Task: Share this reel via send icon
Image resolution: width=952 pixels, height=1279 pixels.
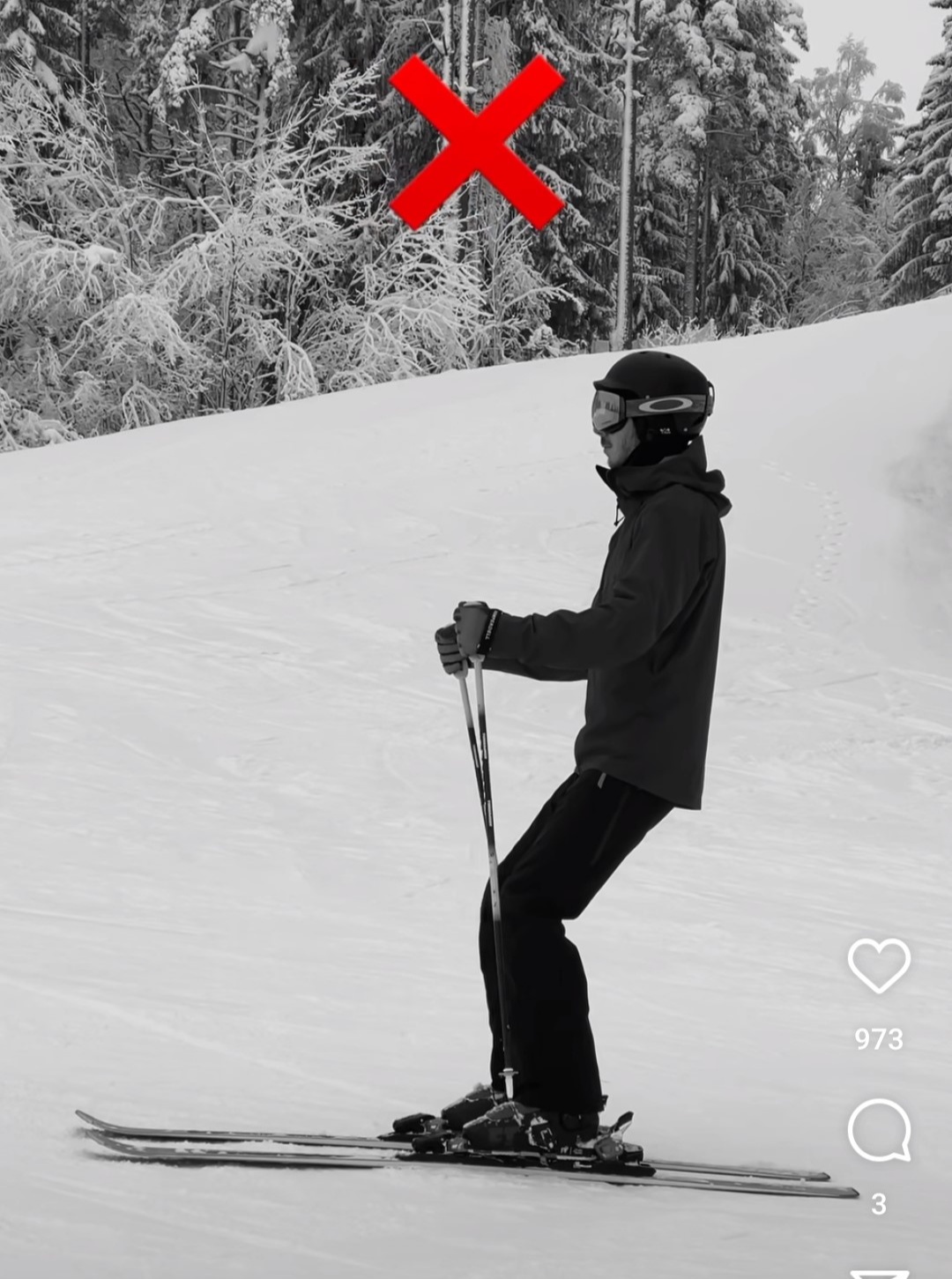Action: coord(878,1274)
